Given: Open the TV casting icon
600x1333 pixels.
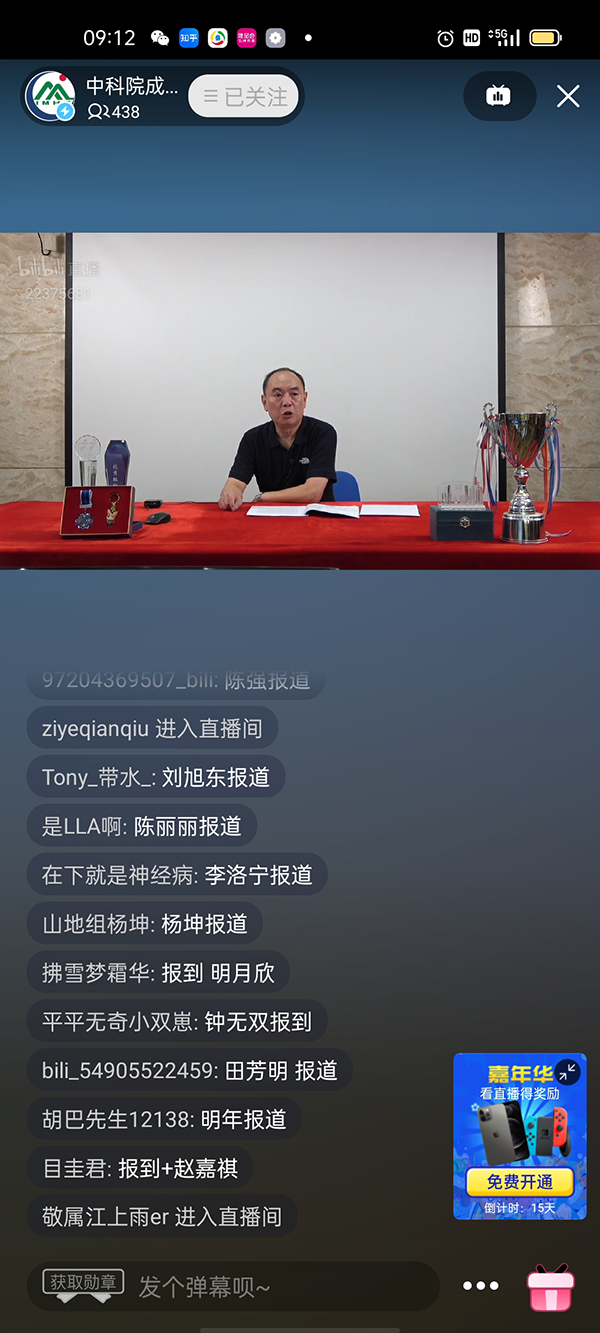Looking at the screenshot, I should pos(499,96).
